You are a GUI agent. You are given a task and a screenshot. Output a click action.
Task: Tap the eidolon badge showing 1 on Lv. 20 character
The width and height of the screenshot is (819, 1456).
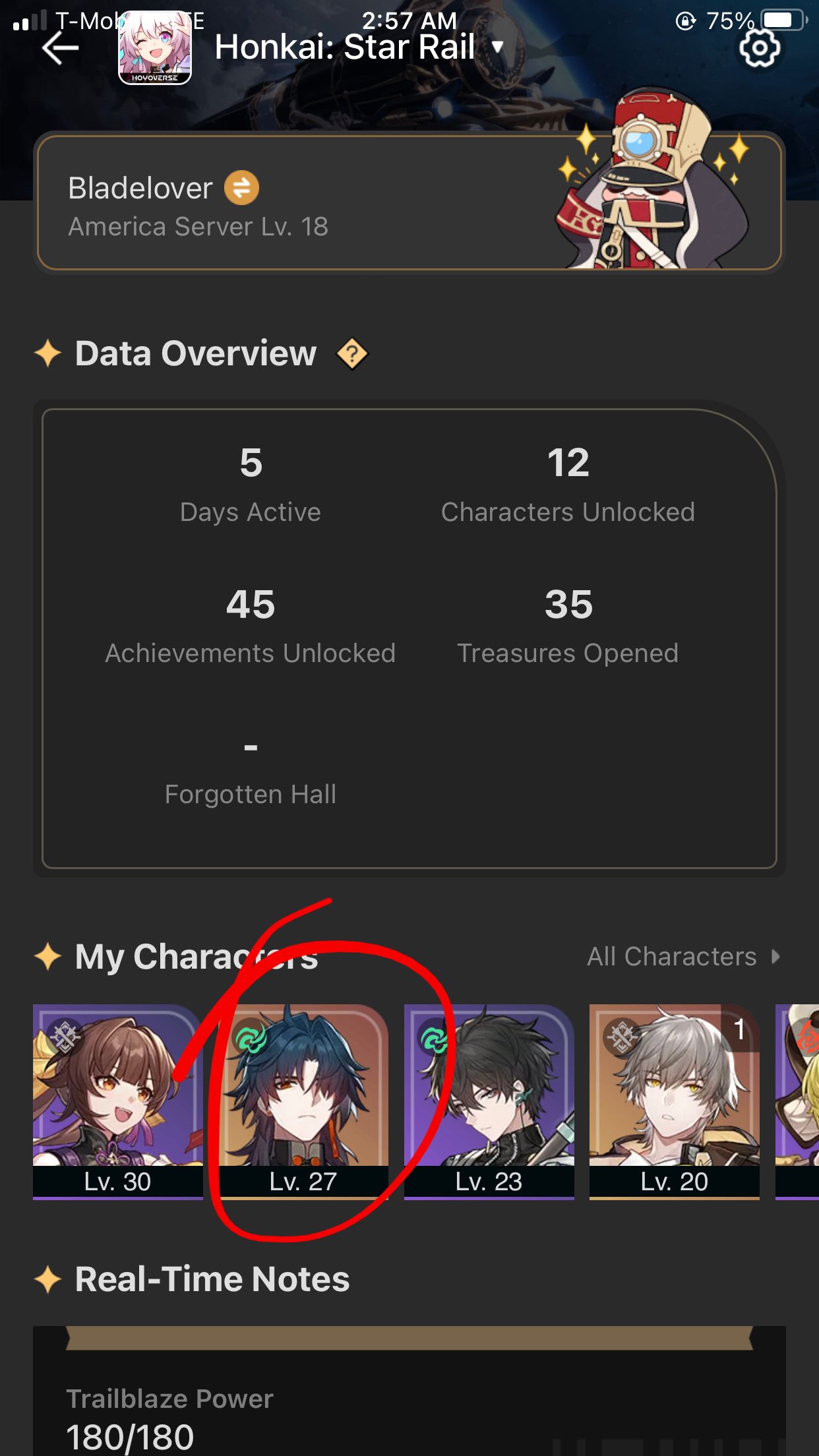(x=738, y=1031)
